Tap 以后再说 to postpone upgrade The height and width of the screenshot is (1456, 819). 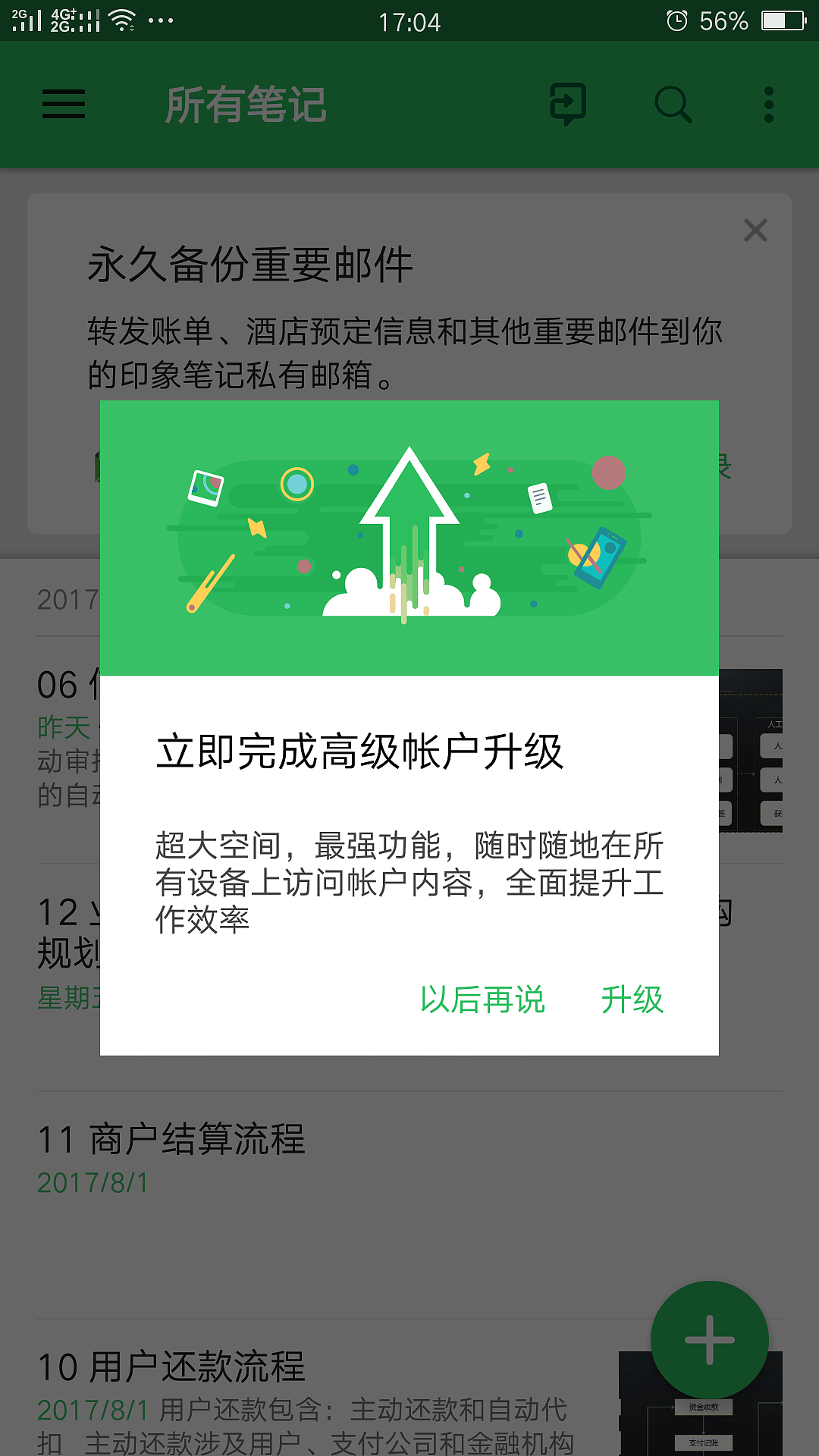click(482, 1001)
